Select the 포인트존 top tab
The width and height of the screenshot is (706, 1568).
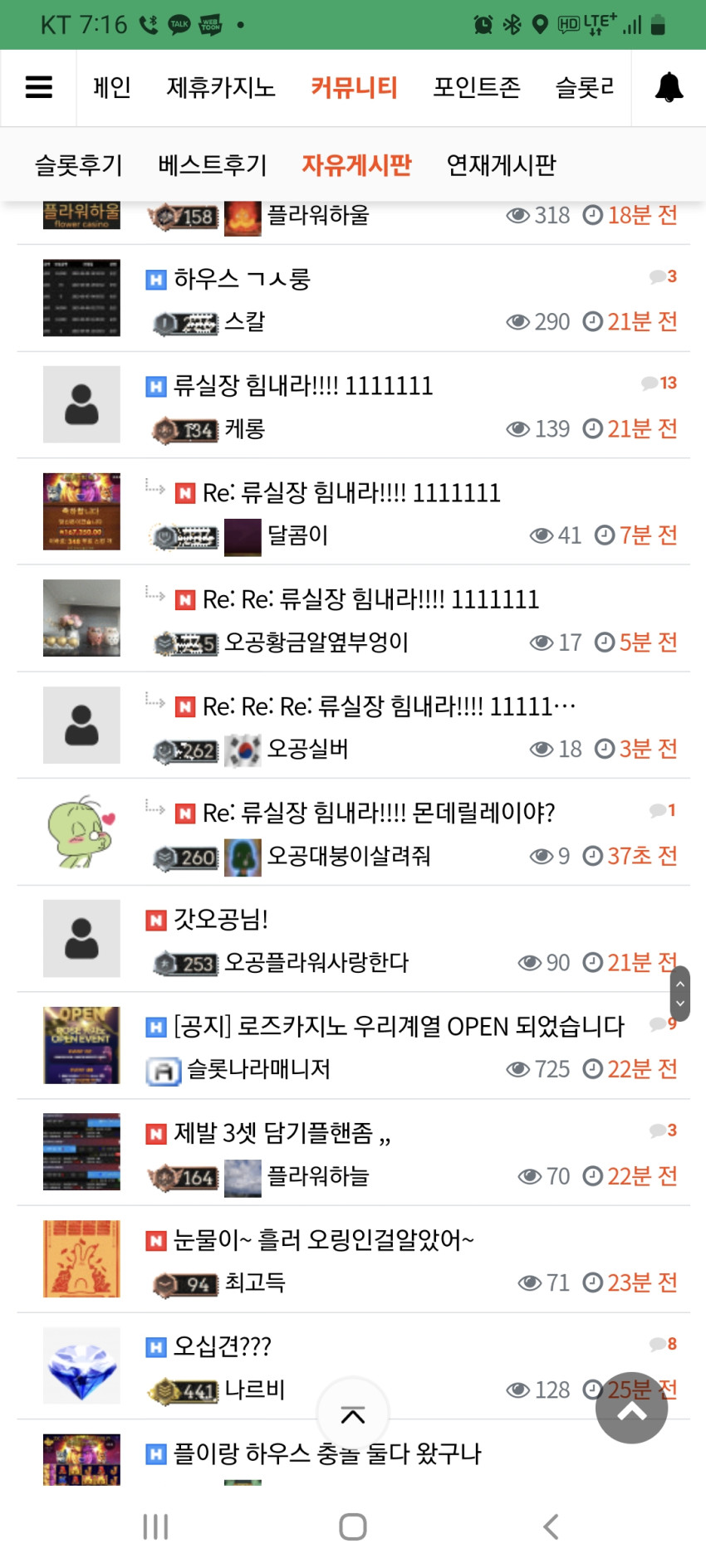pos(477,87)
